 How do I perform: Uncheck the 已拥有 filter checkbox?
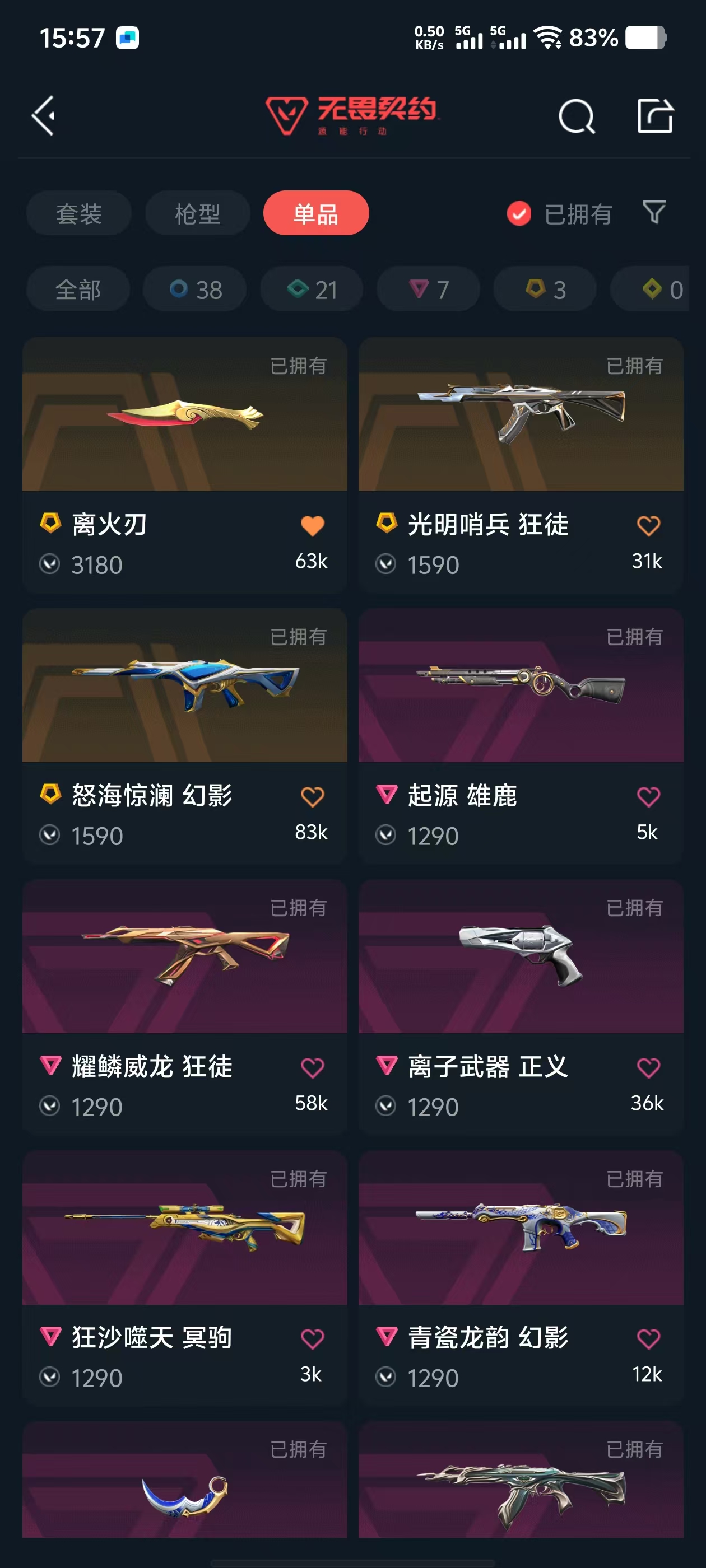tap(519, 214)
